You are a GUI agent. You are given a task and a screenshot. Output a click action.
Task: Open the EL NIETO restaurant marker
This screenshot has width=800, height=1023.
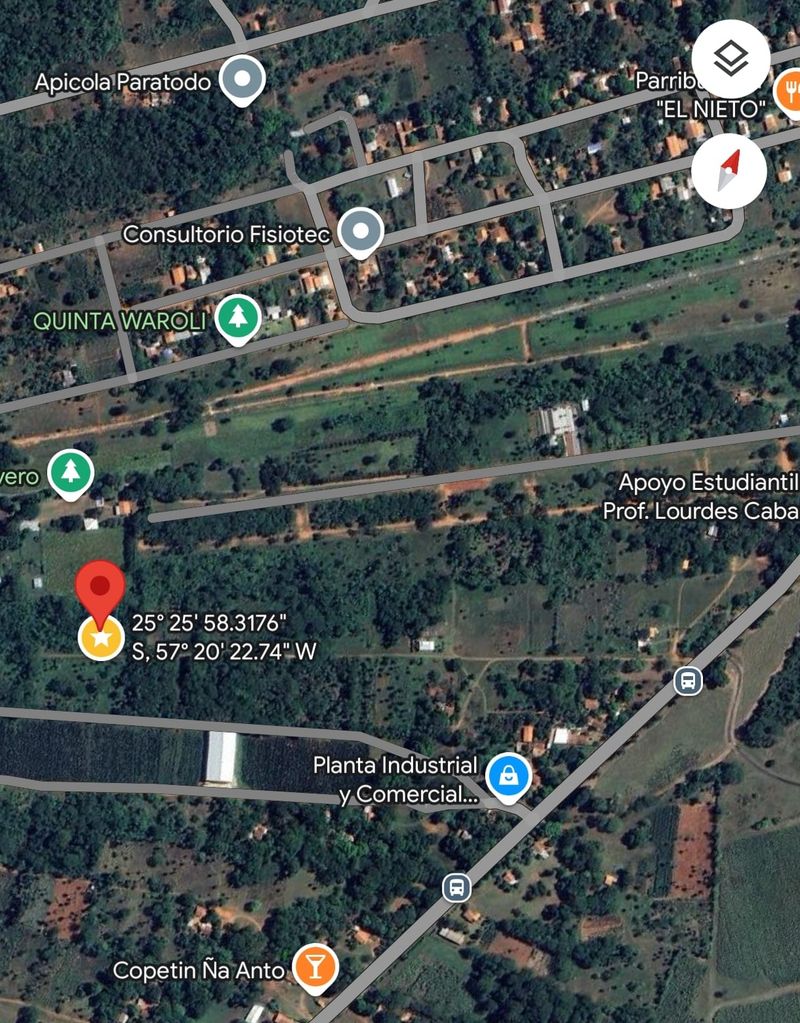(x=788, y=94)
